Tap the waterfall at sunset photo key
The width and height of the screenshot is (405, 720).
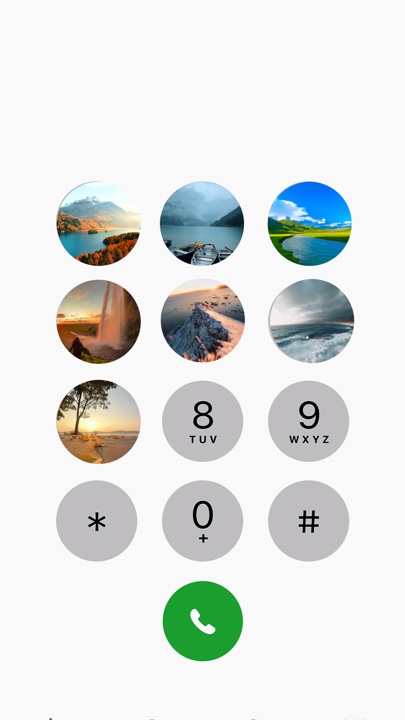(98, 321)
